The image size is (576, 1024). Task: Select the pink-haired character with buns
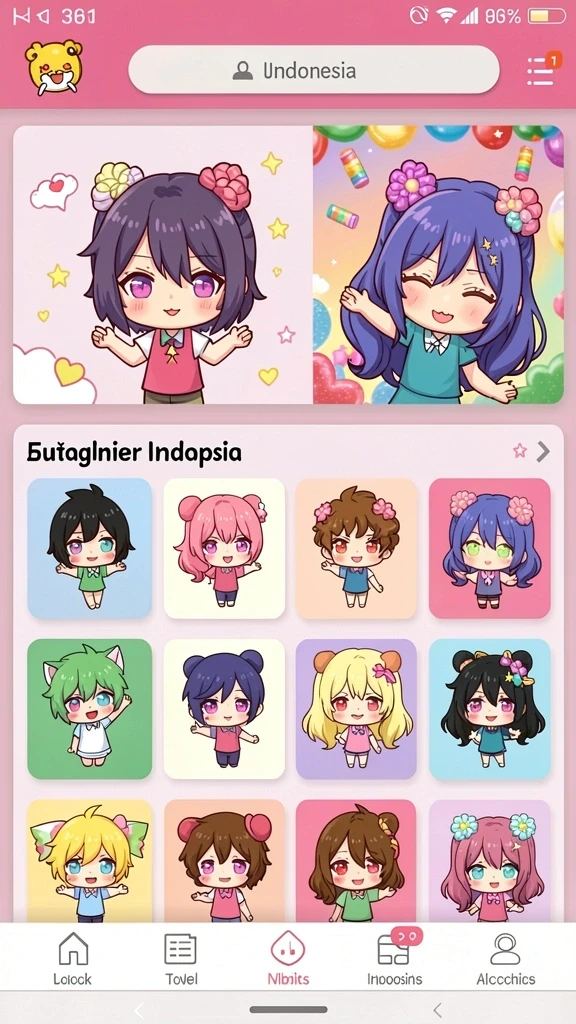click(224, 549)
